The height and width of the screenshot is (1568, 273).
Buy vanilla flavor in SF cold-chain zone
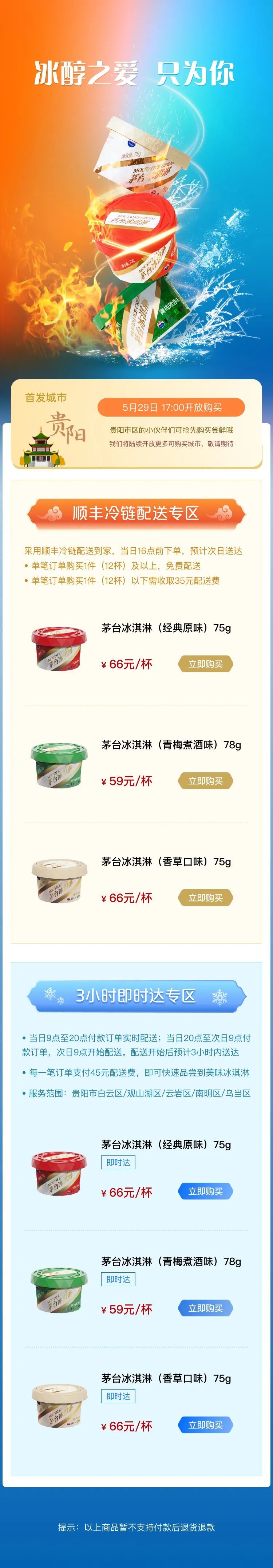[x=206, y=898]
